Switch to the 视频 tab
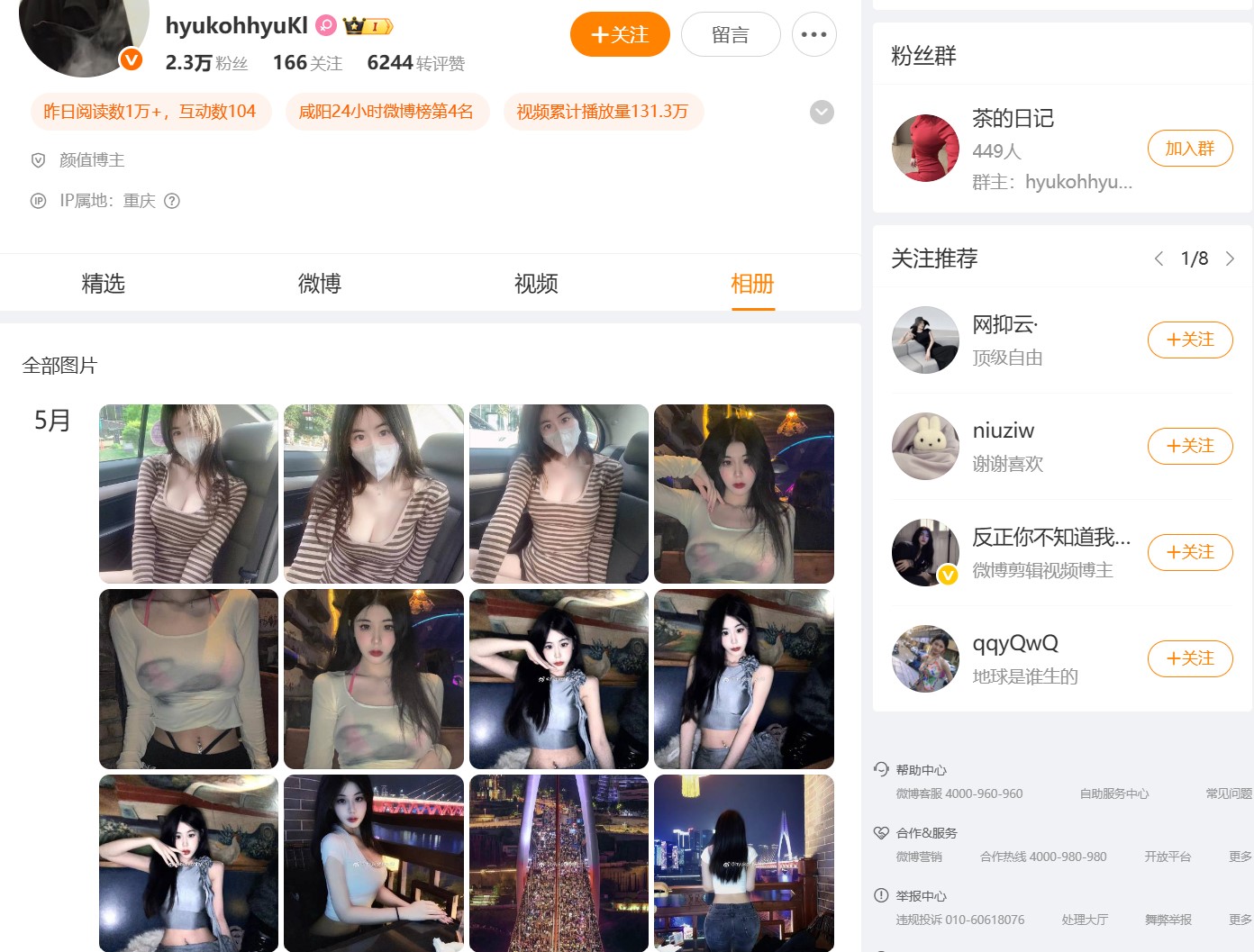 [x=536, y=284]
